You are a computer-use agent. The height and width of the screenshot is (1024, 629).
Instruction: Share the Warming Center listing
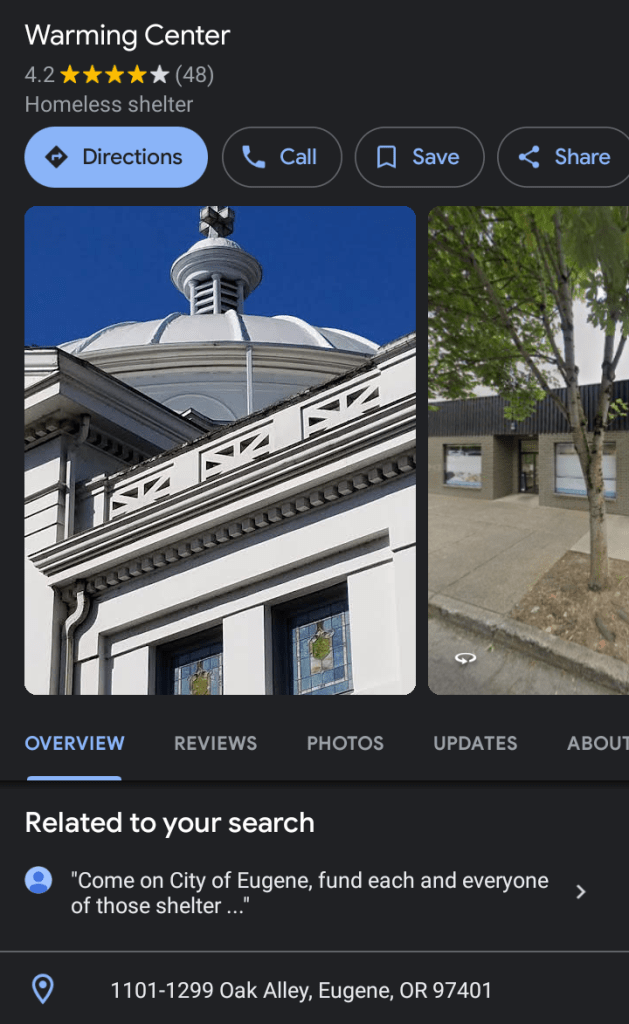(563, 157)
